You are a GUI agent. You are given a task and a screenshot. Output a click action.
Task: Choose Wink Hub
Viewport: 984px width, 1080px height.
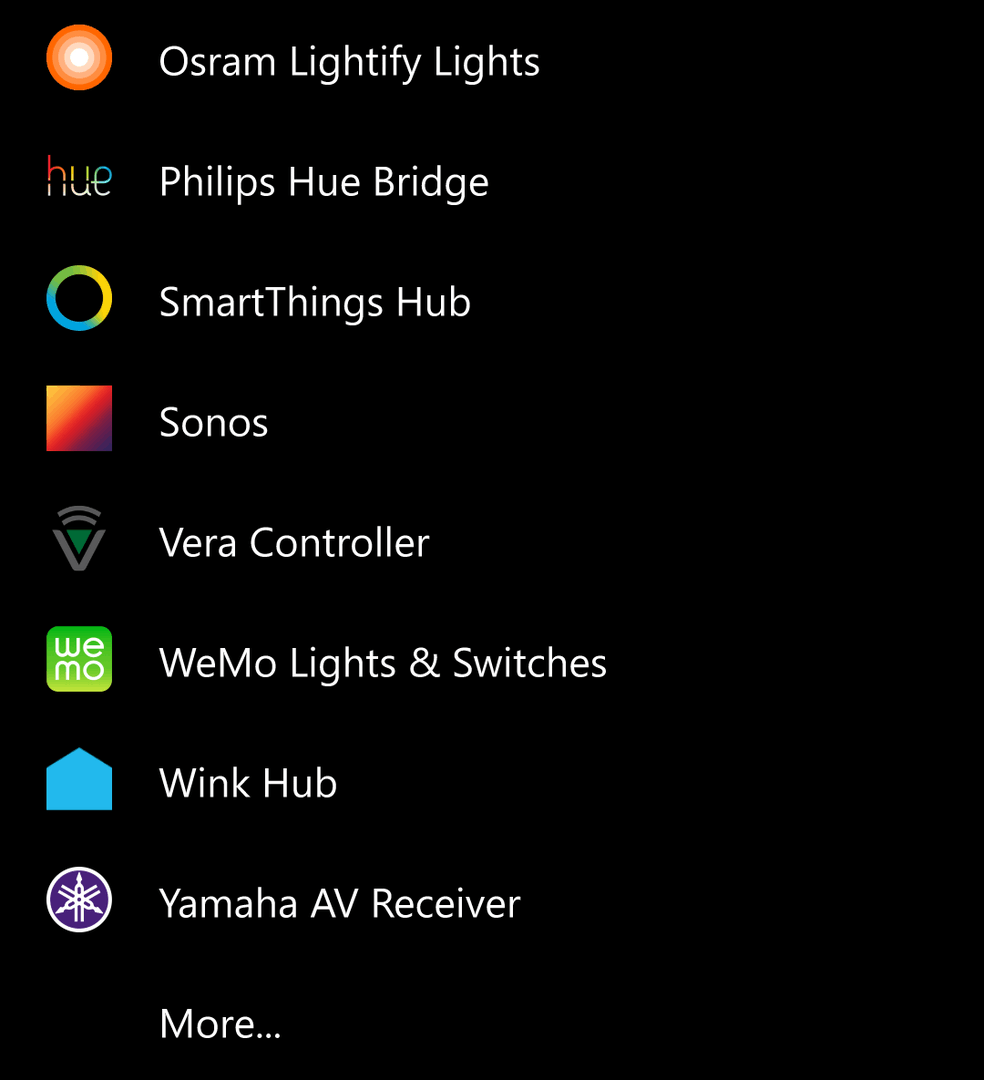click(247, 783)
